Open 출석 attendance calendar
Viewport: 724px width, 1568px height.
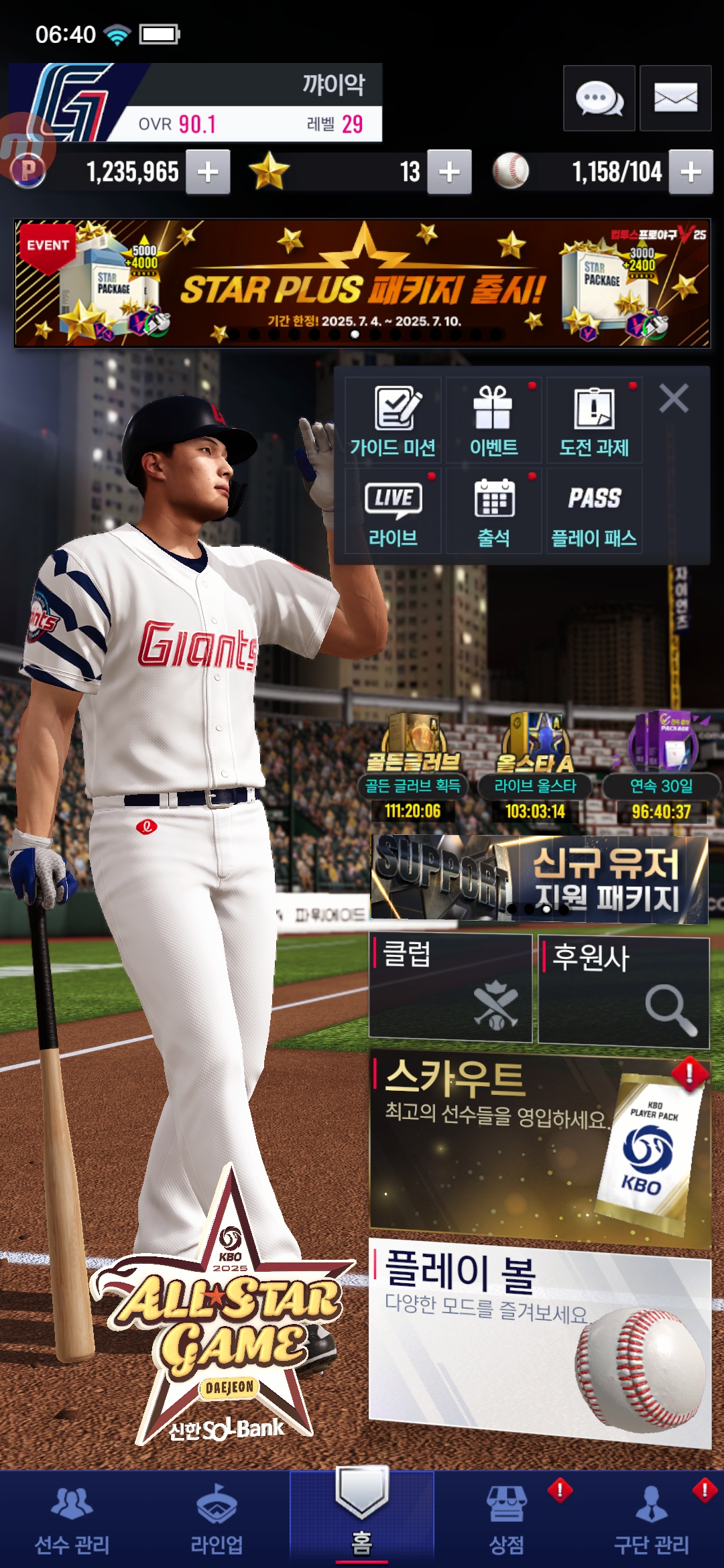493,511
